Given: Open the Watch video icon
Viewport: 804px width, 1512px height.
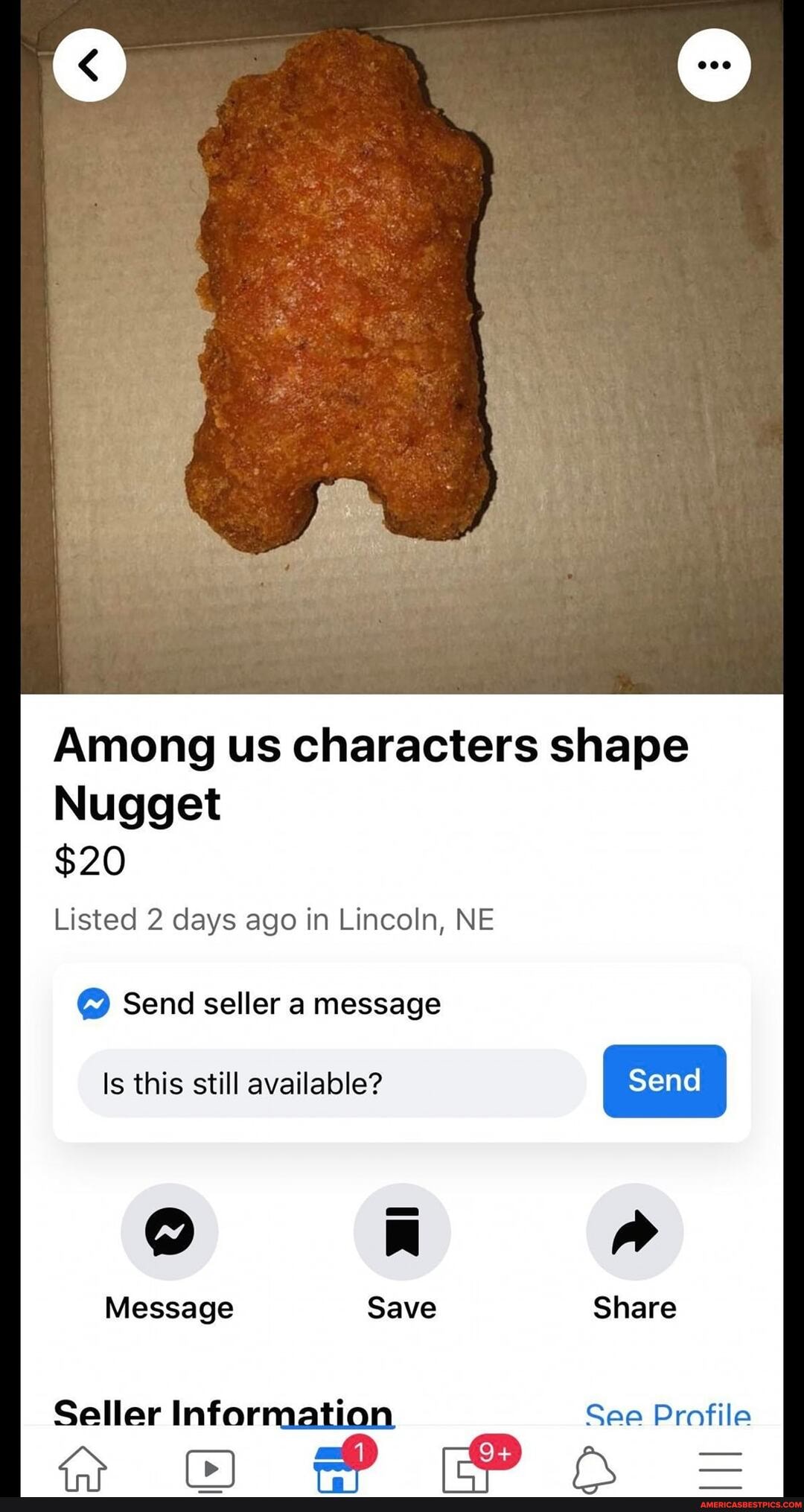Looking at the screenshot, I should click(209, 1470).
